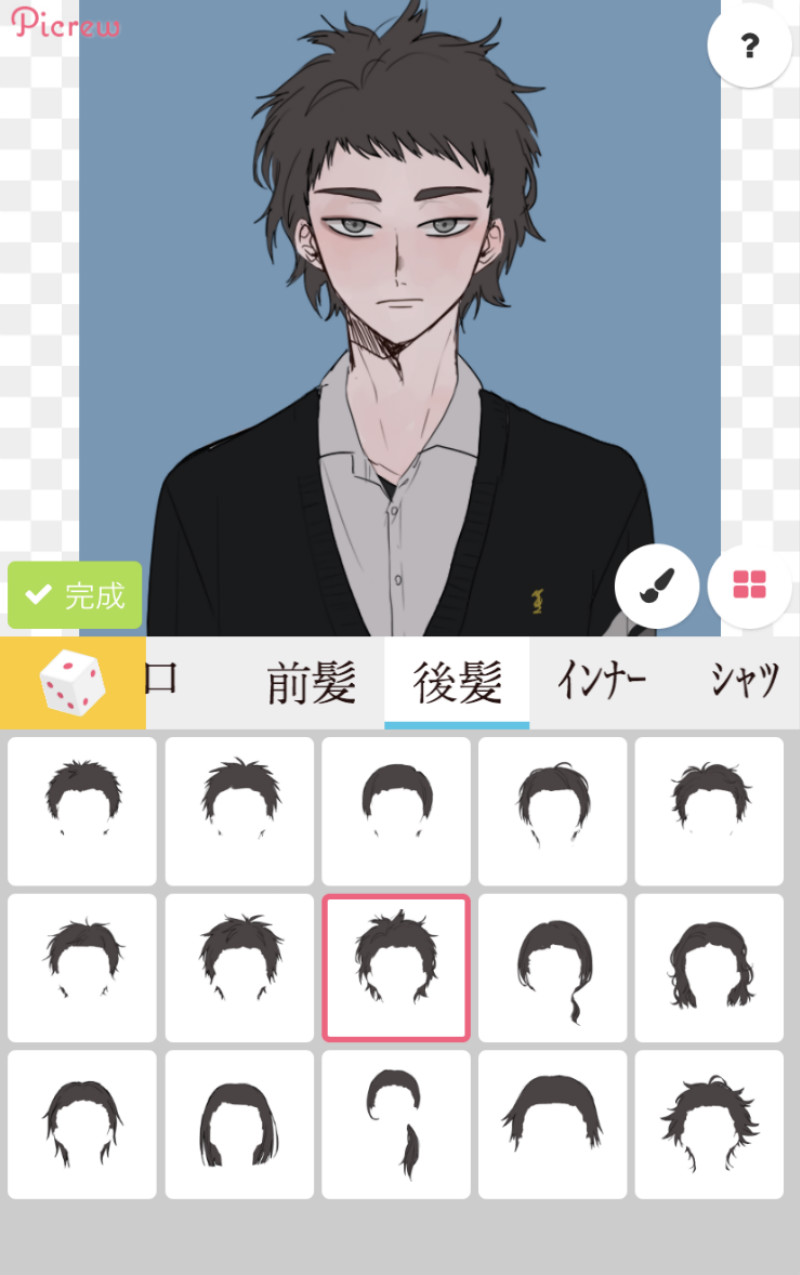This screenshot has width=800, height=1275.
Task: Select the 後髪 tab
Action: 457,683
